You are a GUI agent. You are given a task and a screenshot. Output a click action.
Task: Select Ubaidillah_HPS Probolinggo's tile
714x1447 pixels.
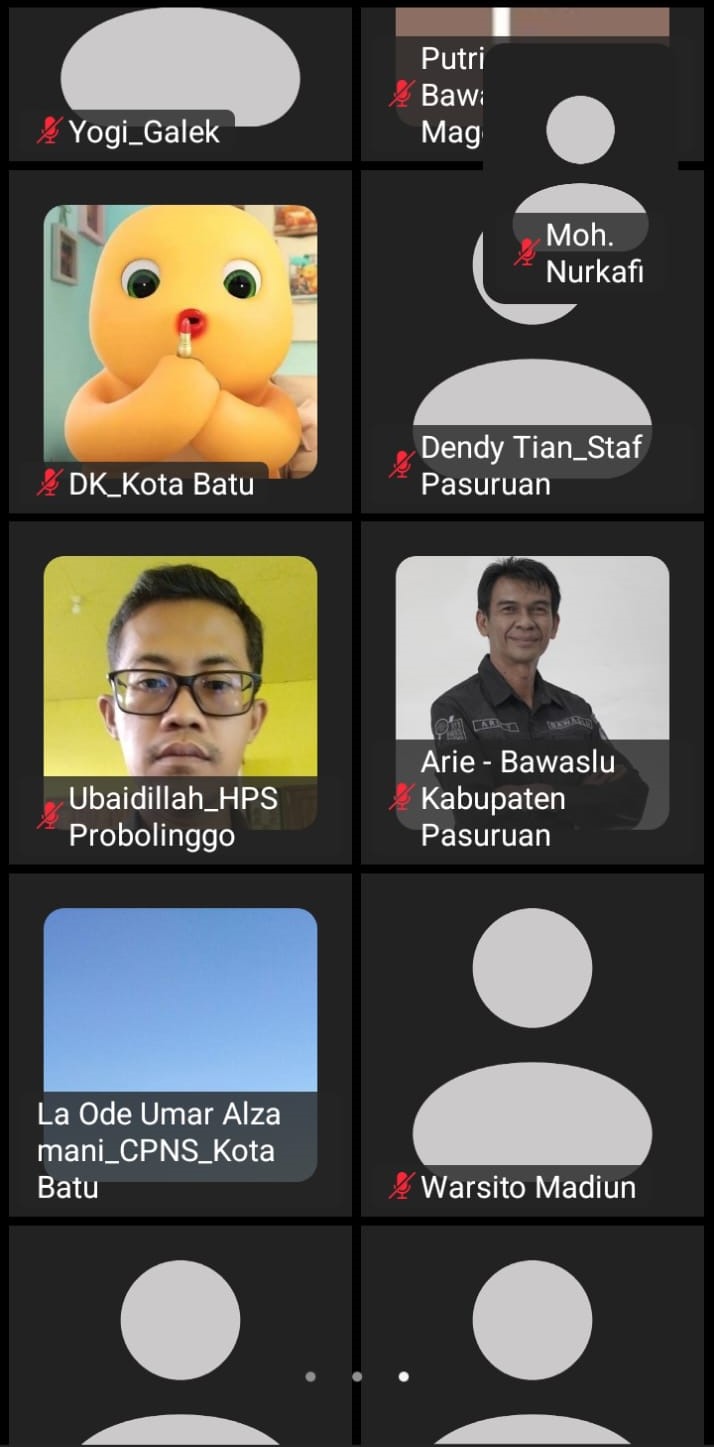(180, 692)
